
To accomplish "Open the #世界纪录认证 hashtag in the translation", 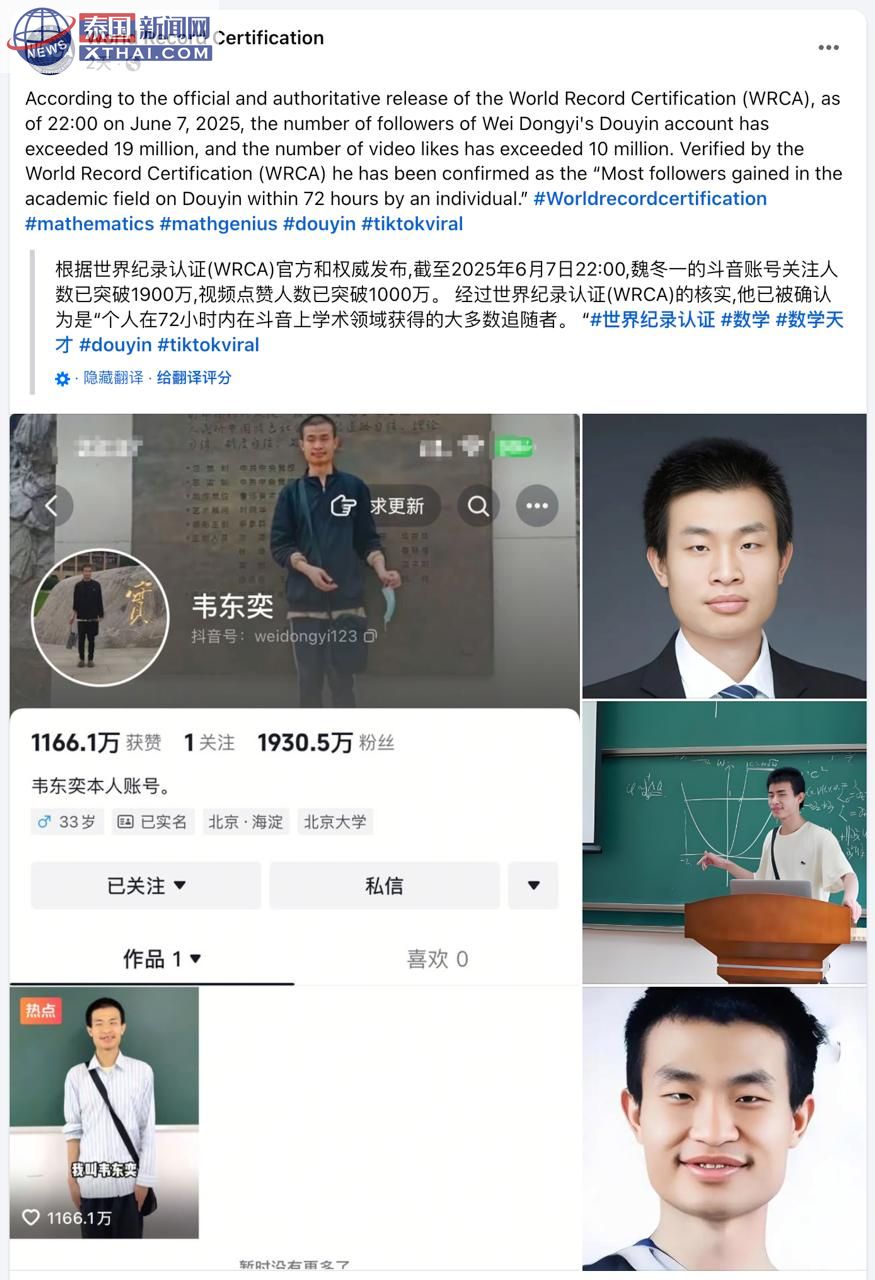I will click(652, 320).
